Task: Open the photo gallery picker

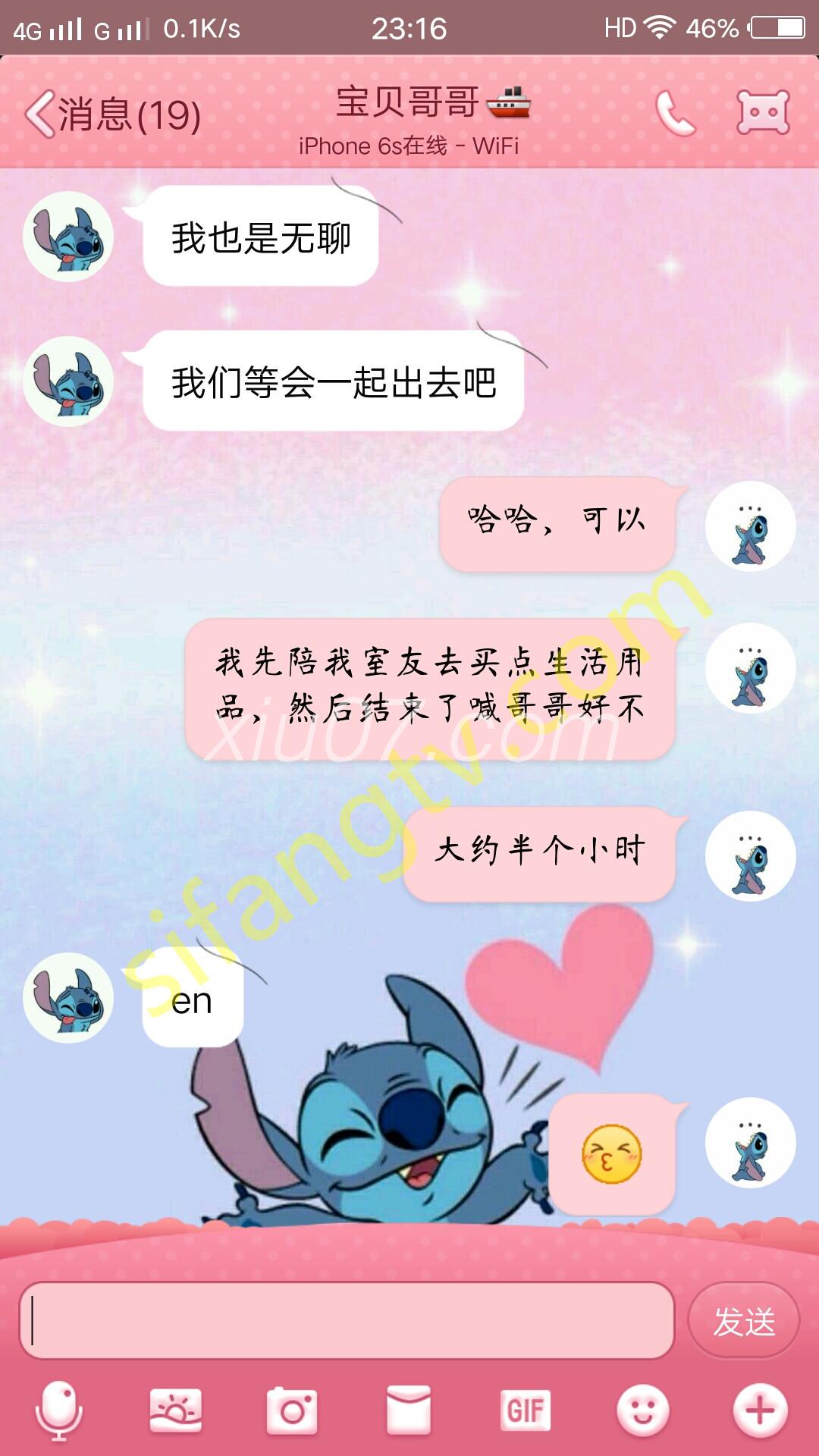Action: [176, 1410]
